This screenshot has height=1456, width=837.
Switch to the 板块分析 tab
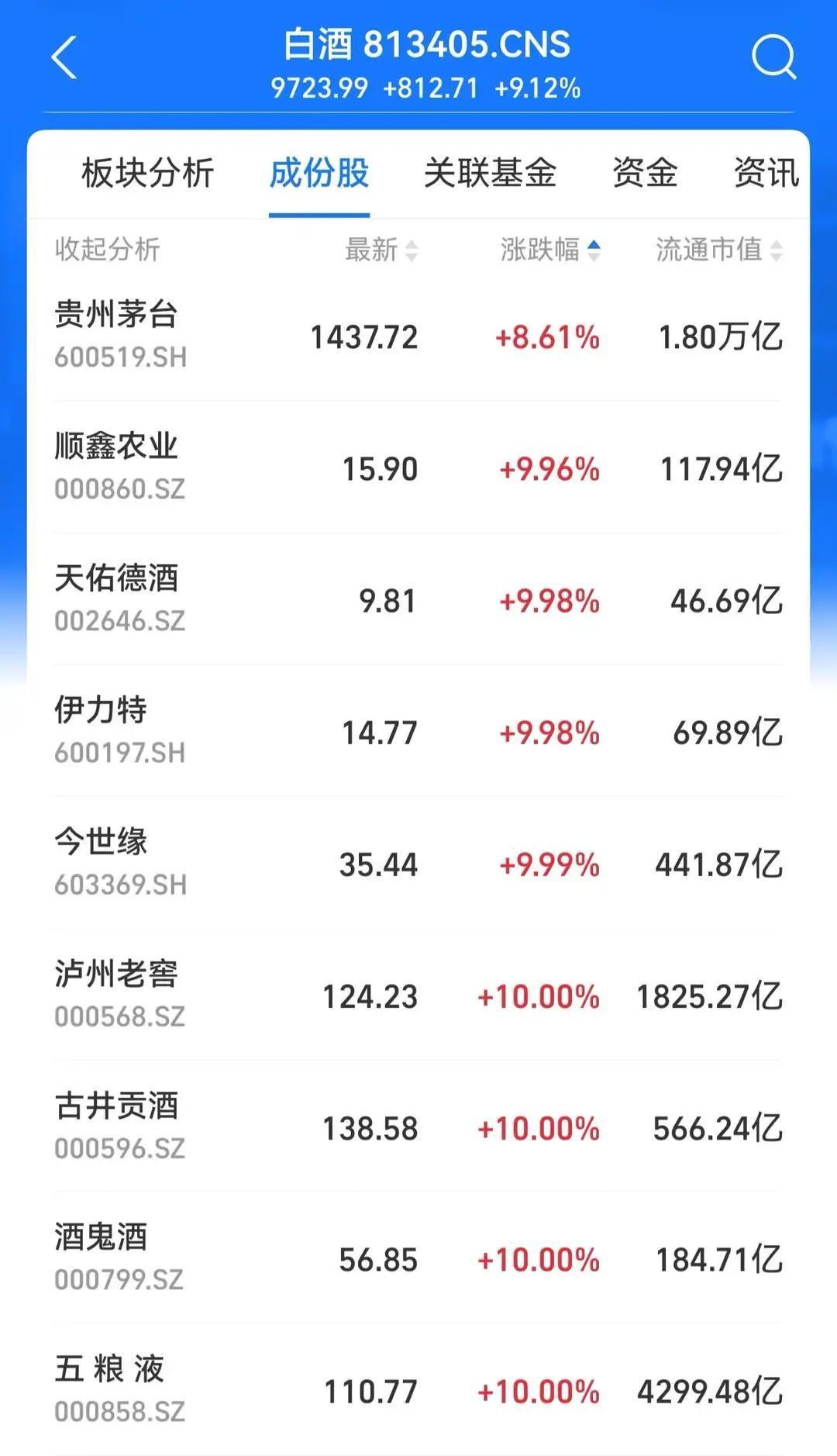coord(147,175)
